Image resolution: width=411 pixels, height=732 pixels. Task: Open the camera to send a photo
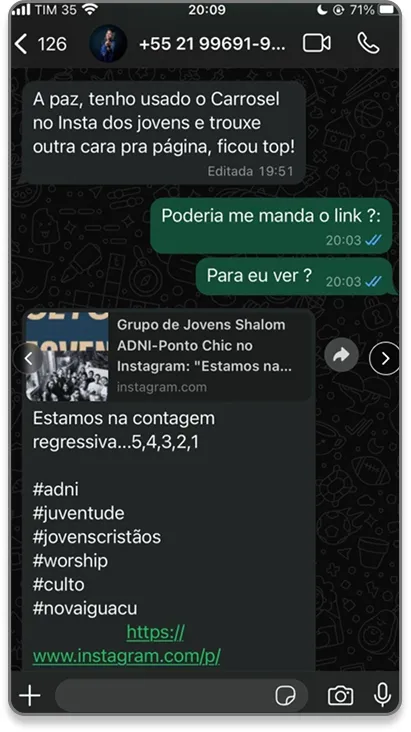(x=340, y=696)
